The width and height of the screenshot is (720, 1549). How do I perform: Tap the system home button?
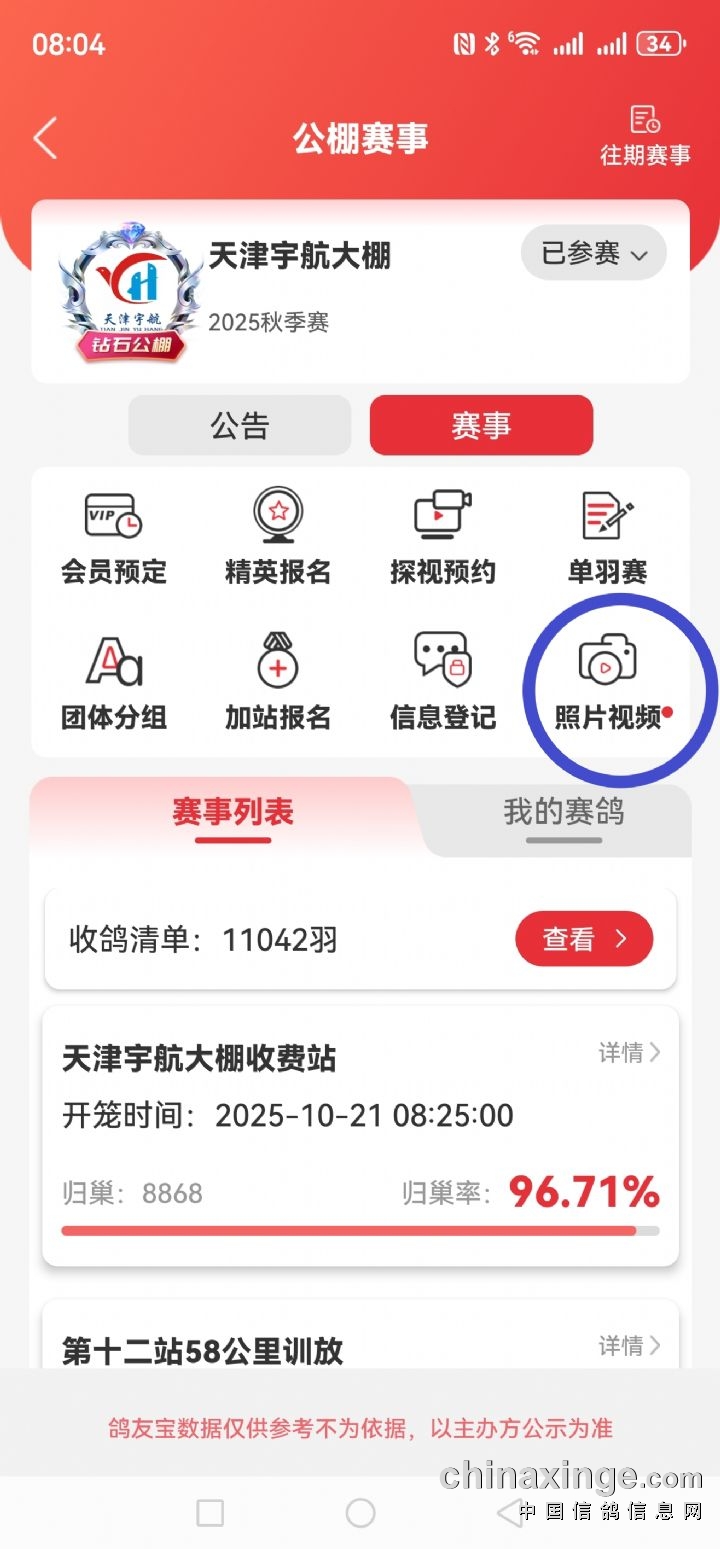[360, 1513]
